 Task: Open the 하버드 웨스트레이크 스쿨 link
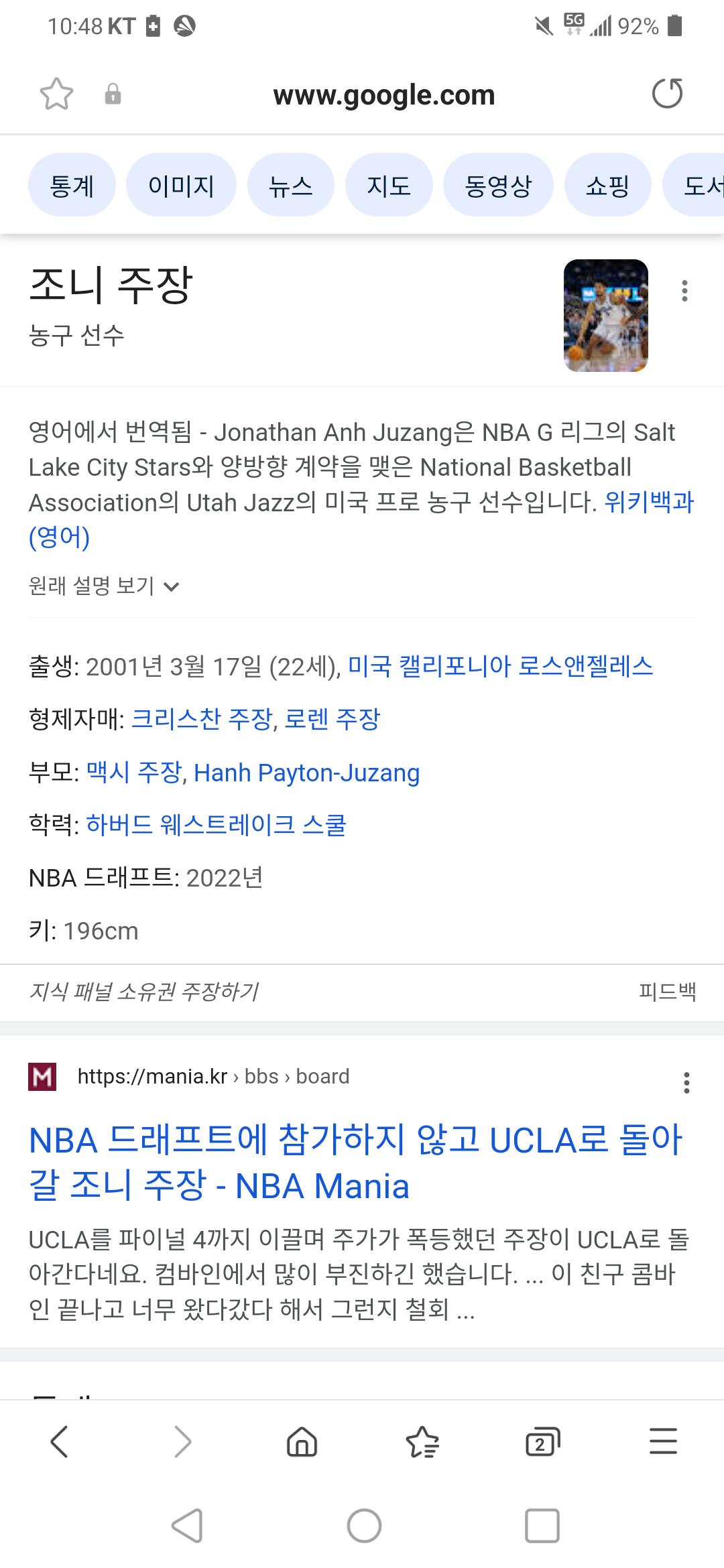216,825
